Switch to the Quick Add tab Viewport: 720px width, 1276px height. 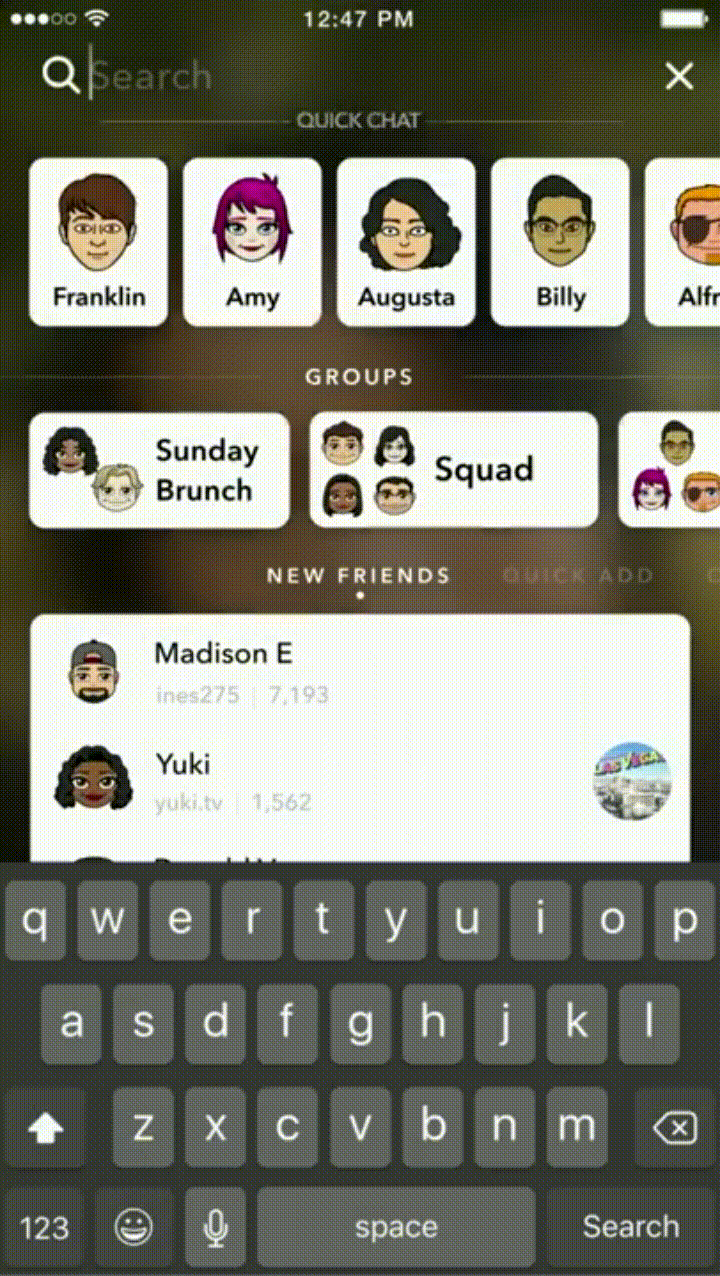click(578, 576)
